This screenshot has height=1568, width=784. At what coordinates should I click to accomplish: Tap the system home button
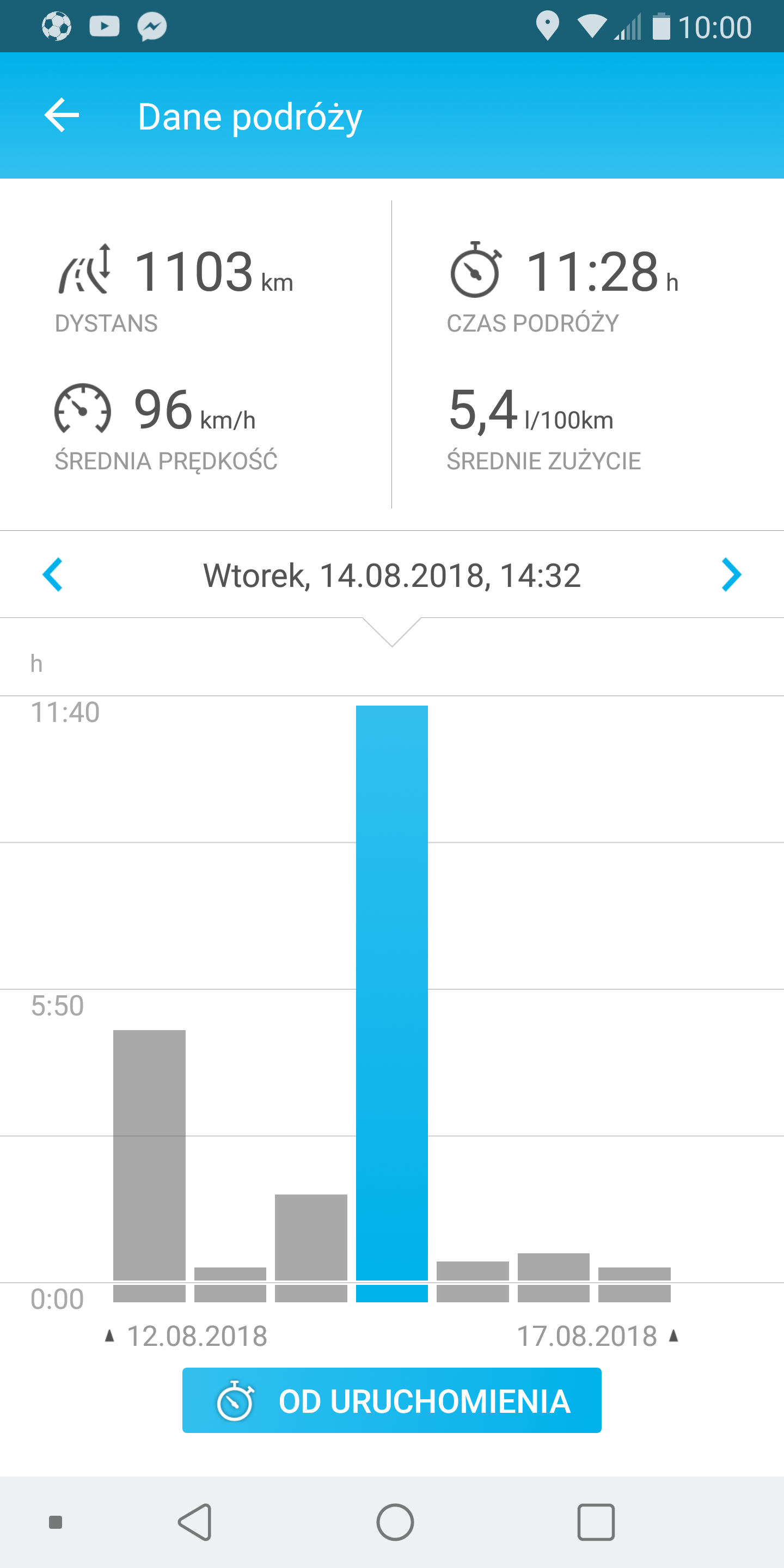tap(395, 1522)
